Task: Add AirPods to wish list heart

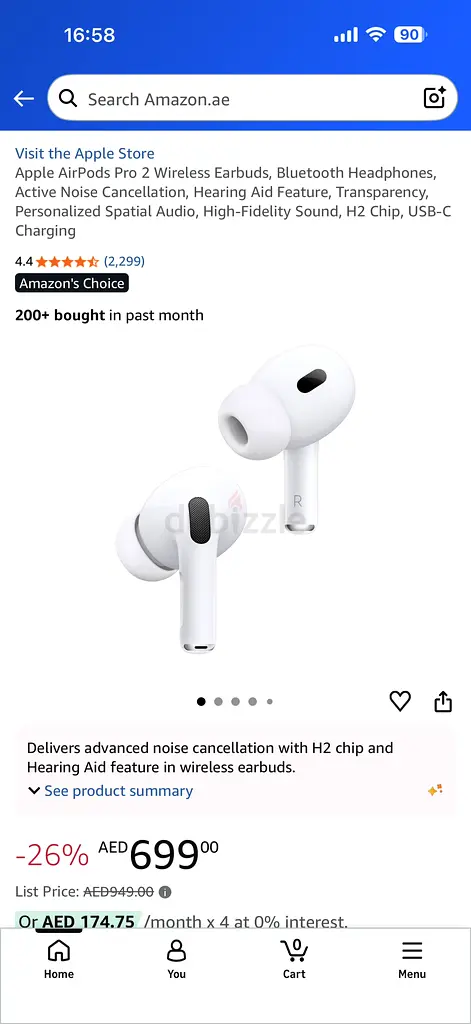Action: [x=400, y=701]
